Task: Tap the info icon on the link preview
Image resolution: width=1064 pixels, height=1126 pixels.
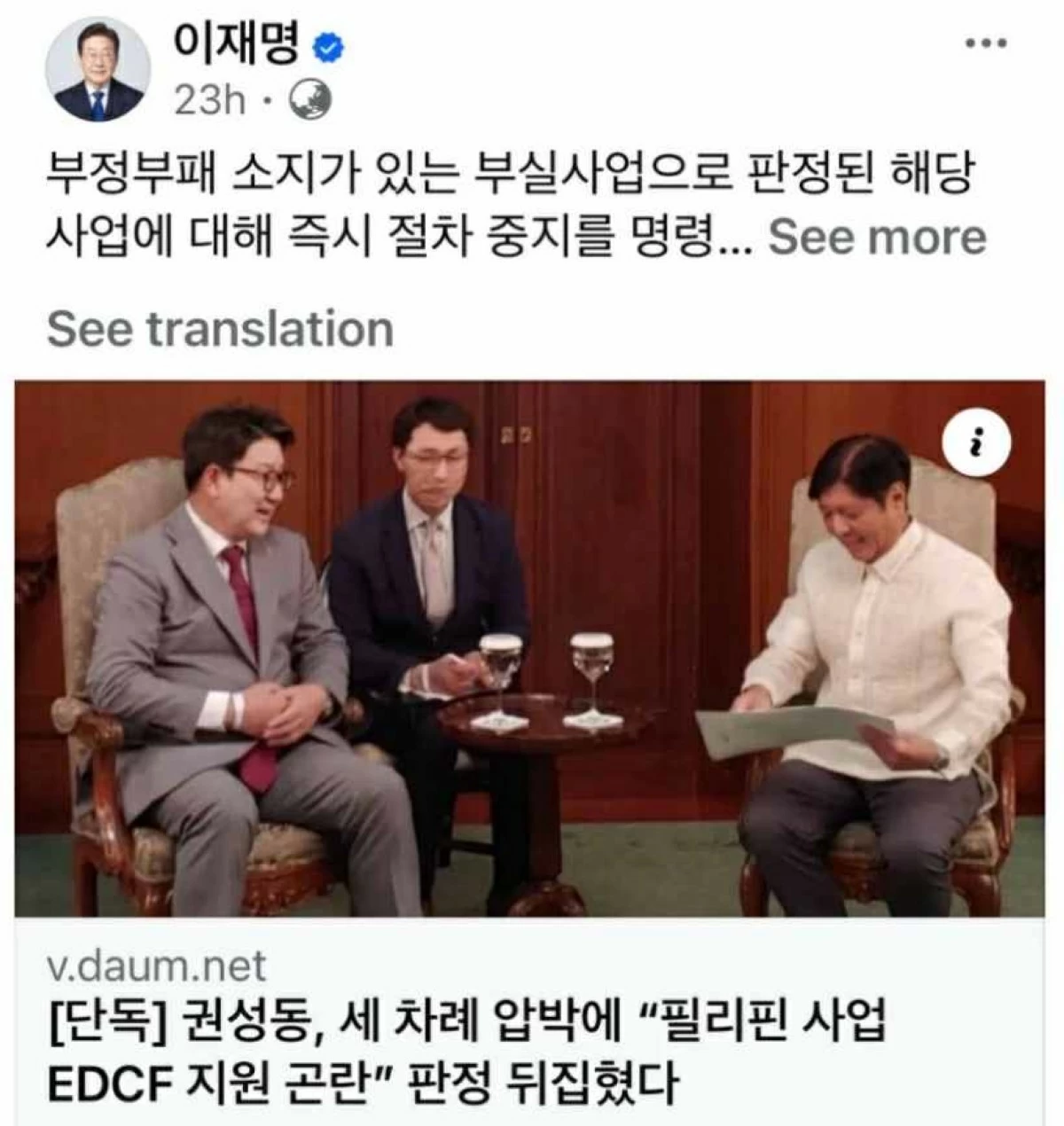Action: point(976,440)
